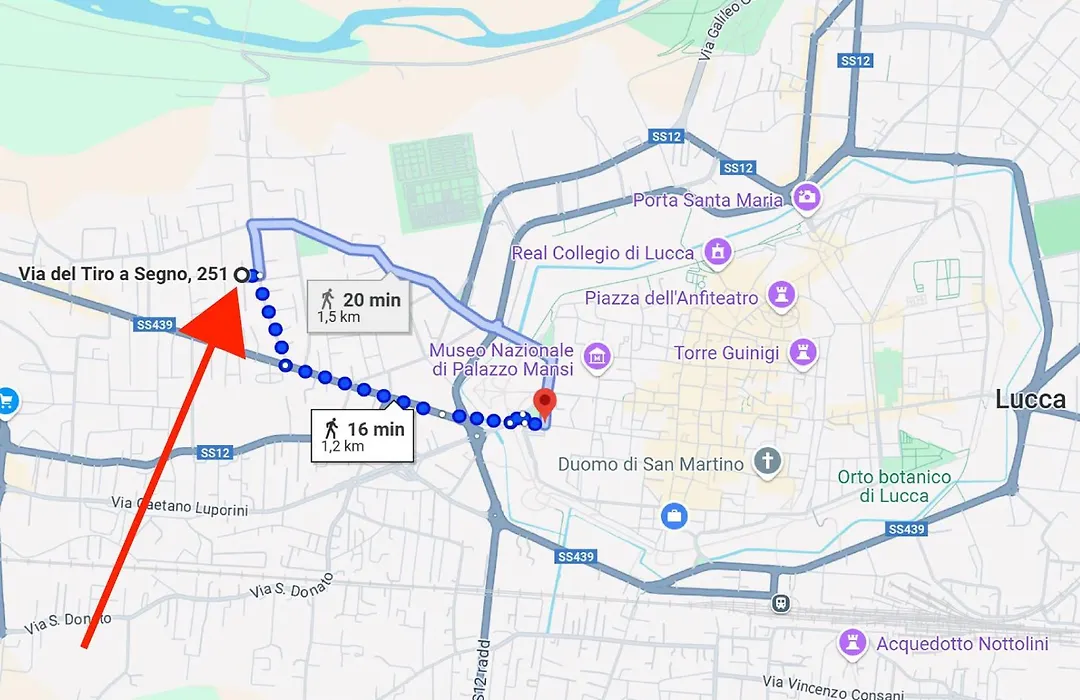Image resolution: width=1080 pixels, height=700 pixels.
Task: Open Acquedotto Nottolini marker
Action: (853, 641)
